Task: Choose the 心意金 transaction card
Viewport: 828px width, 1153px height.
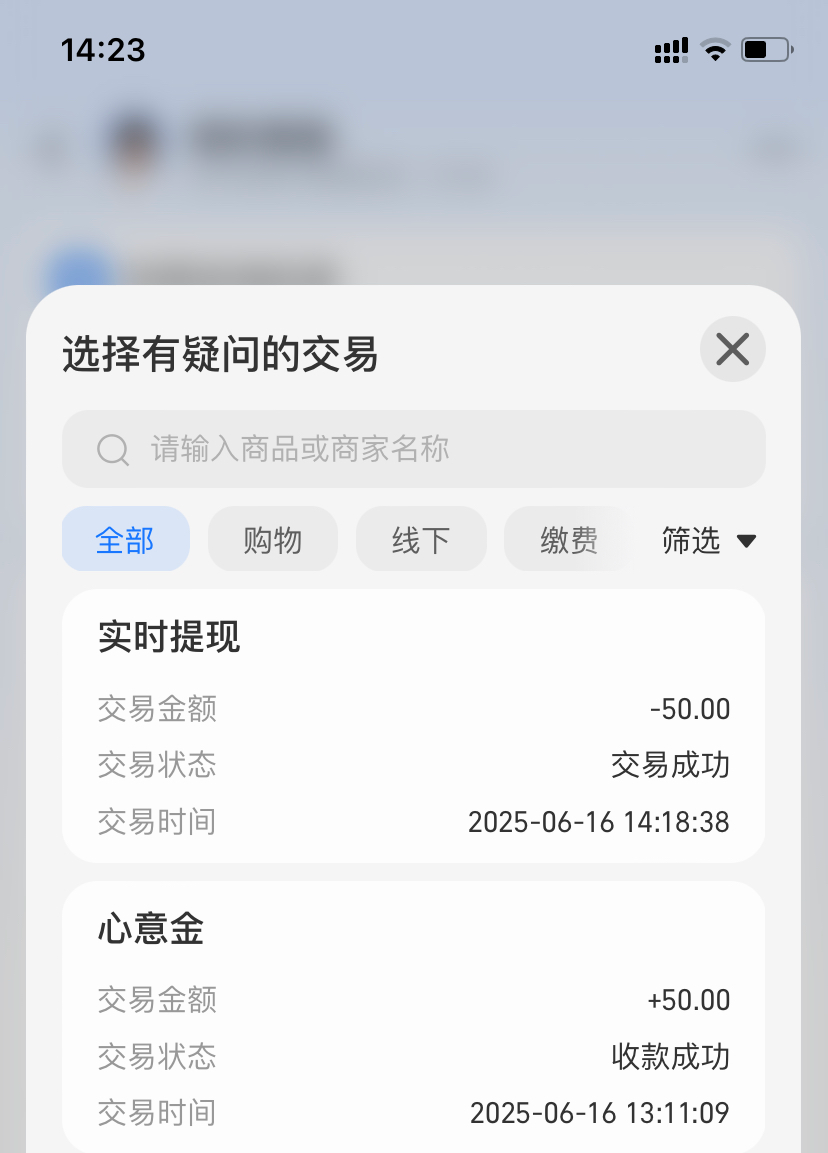Action: [x=414, y=1017]
